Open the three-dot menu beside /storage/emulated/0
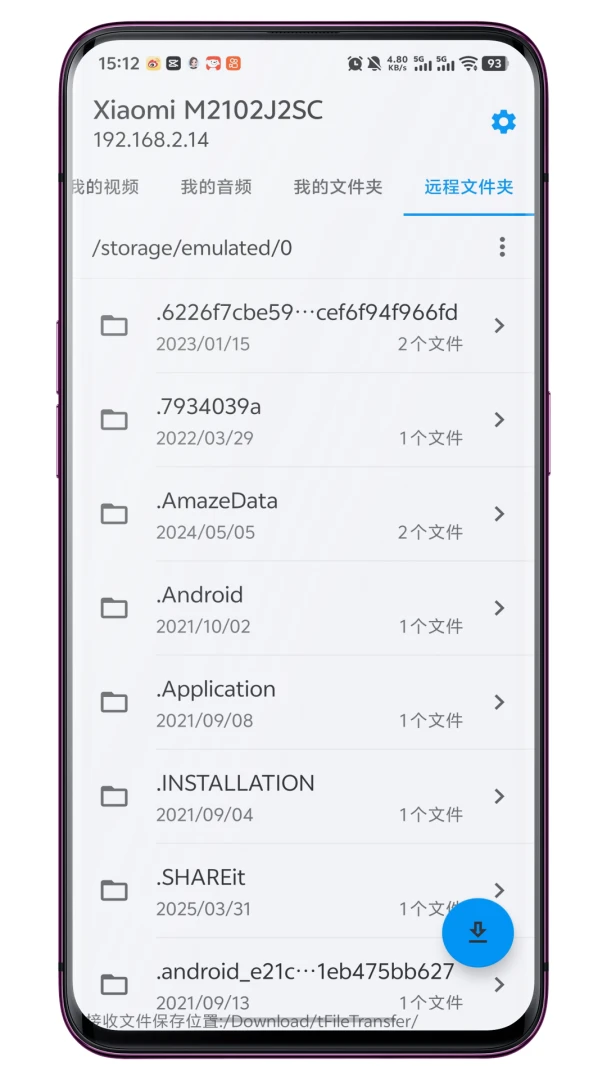The height and width of the screenshot is (1080, 607). (502, 247)
